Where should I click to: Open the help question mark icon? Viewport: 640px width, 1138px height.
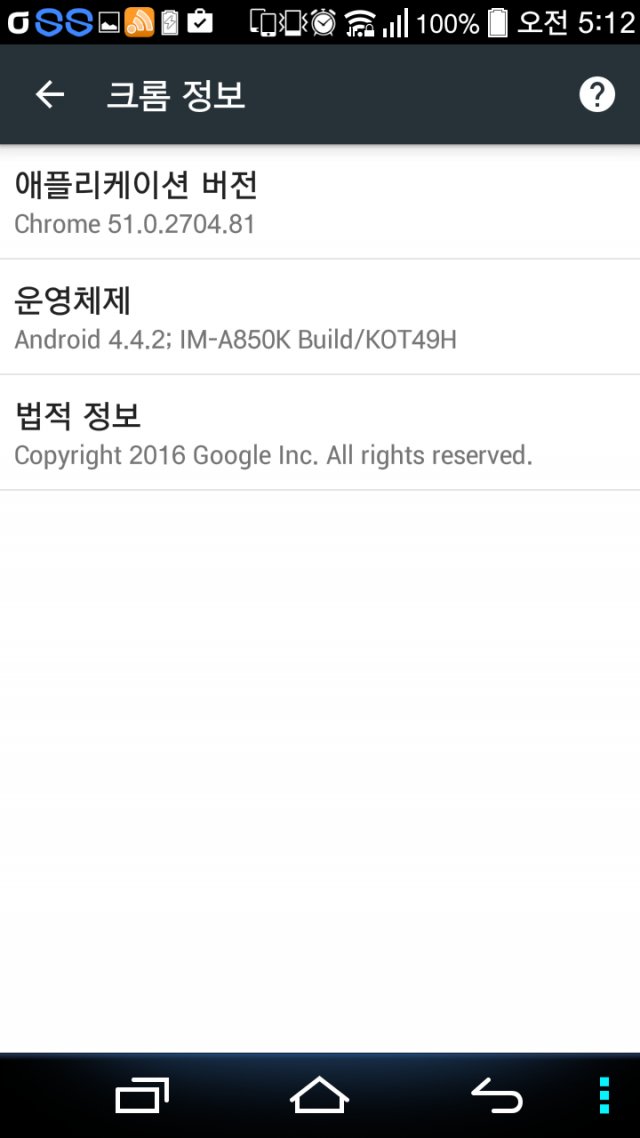[596, 95]
